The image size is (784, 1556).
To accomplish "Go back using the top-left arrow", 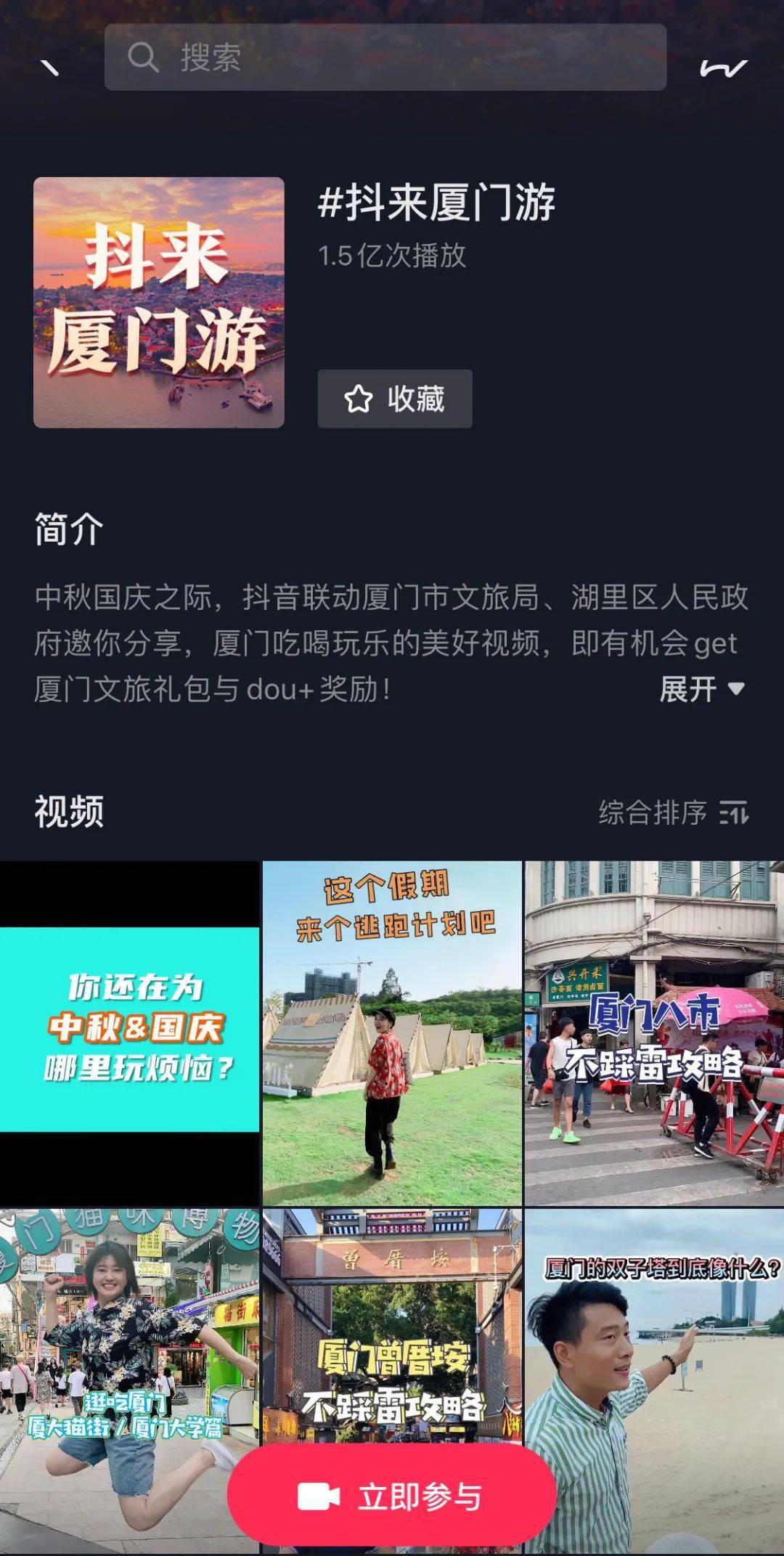I will tap(49, 68).
